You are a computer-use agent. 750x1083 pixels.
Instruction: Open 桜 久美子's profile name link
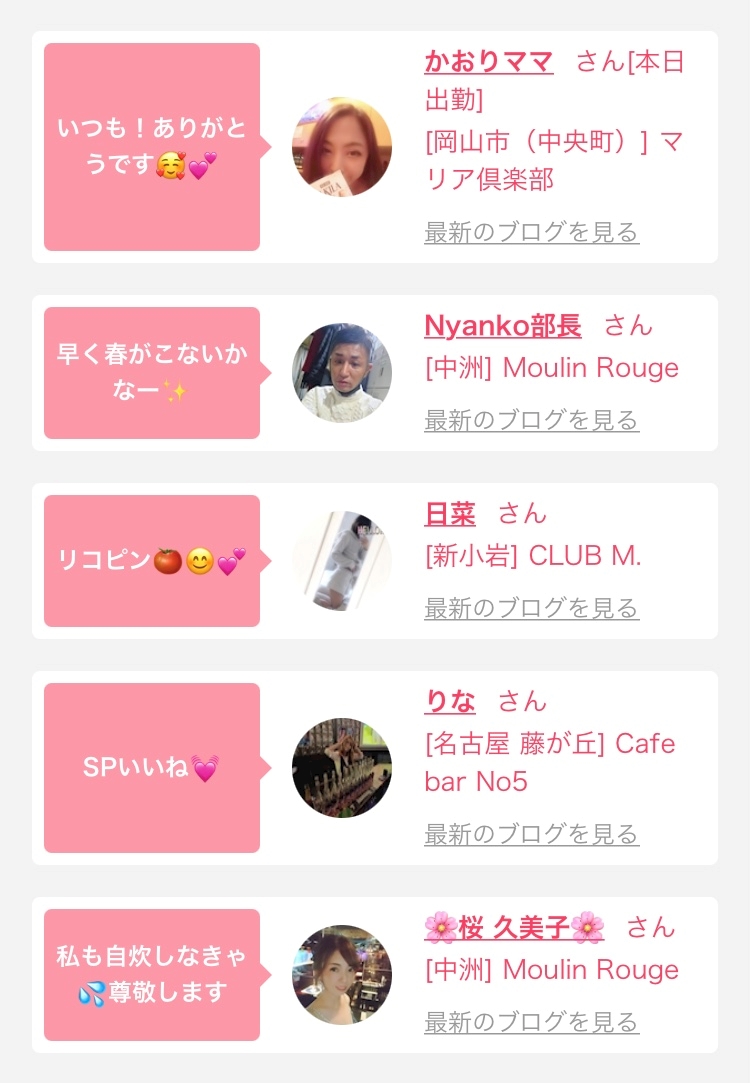514,928
